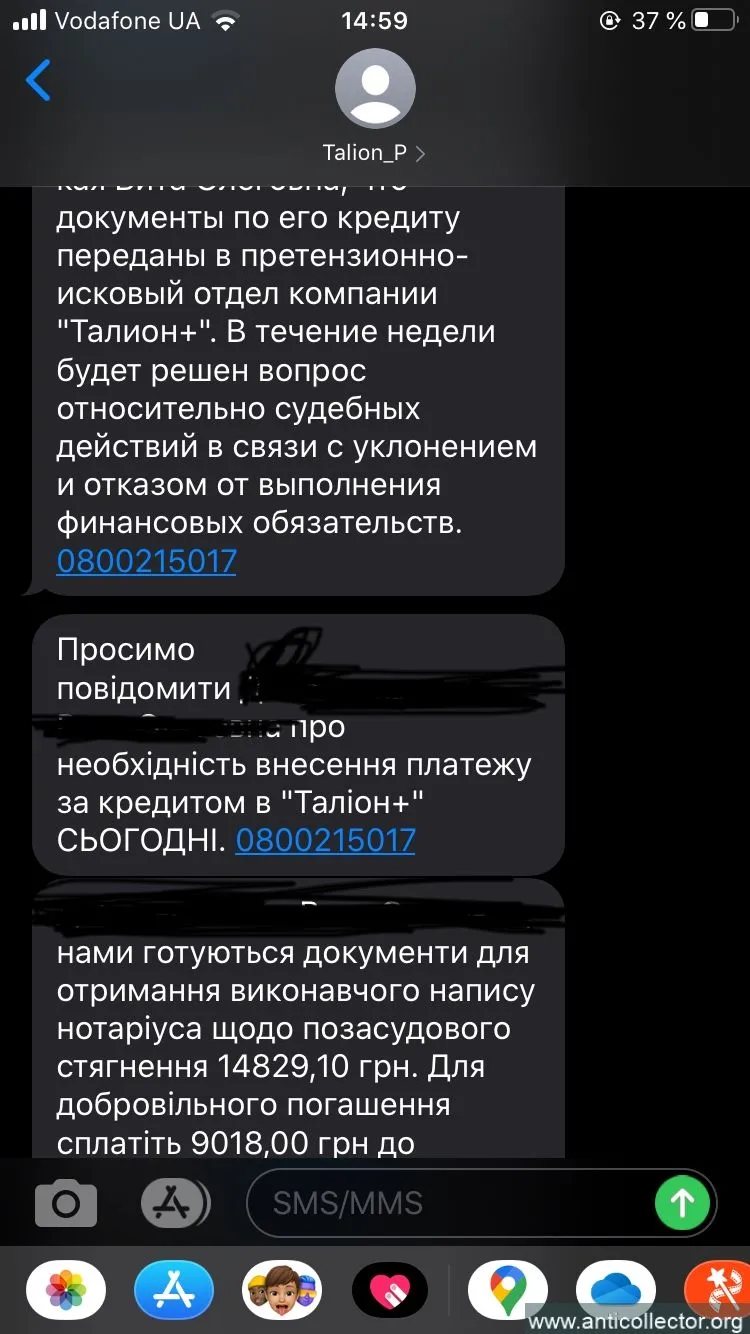Open the App Store in the app strip

174,1289
